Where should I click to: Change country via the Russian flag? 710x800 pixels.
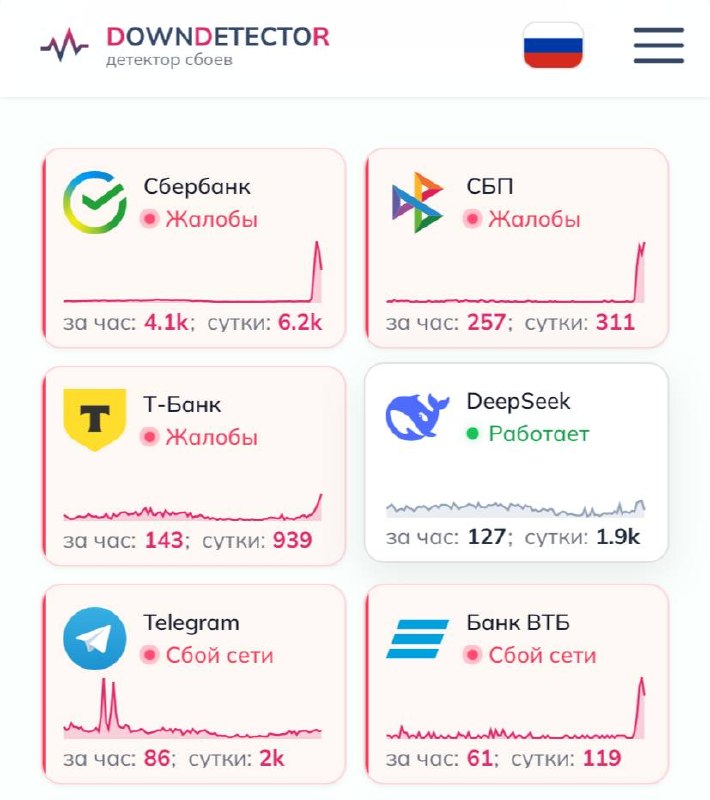click(x=553, y=45)
